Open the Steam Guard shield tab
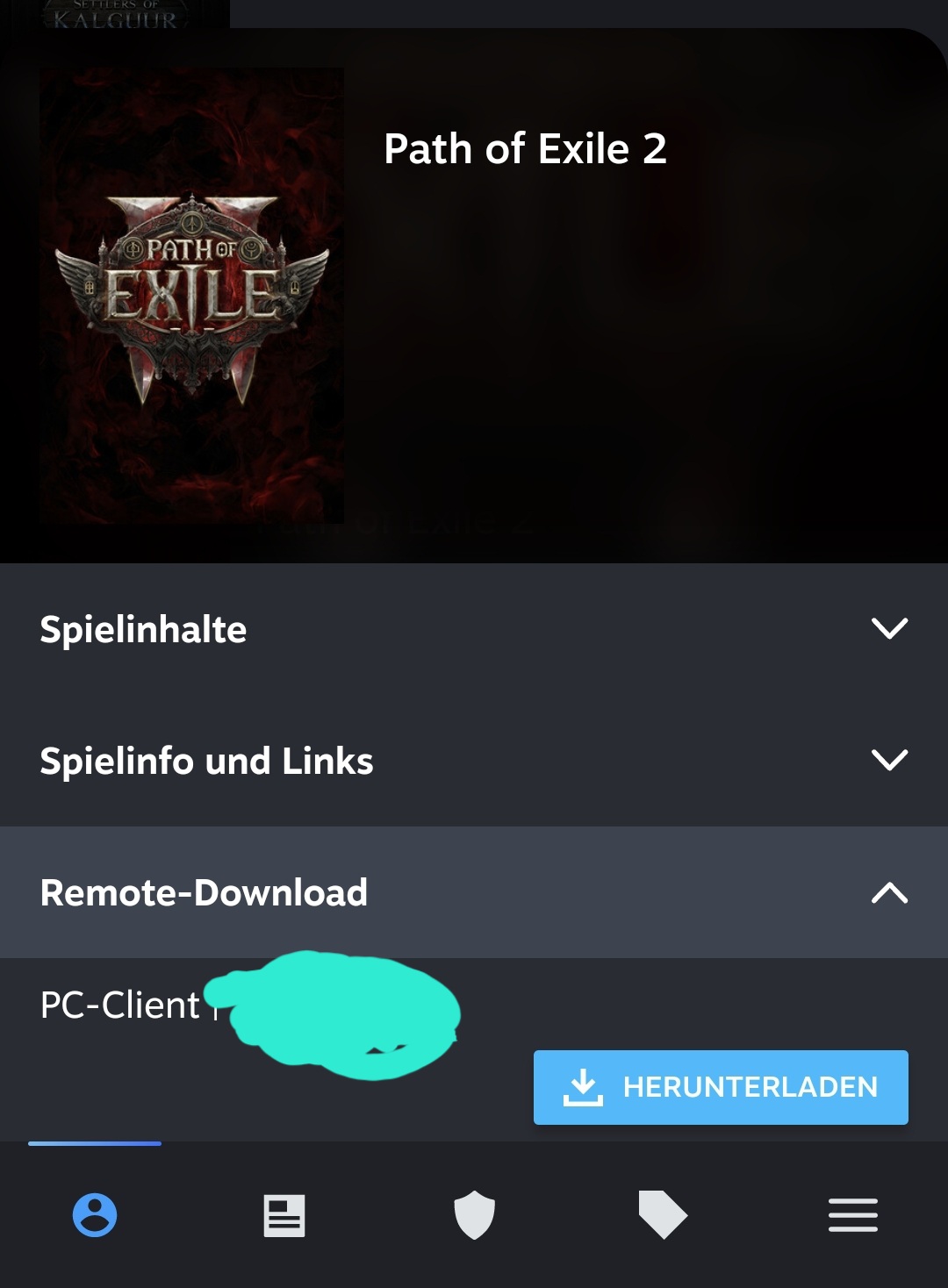This screenshot has width=948, height=1288. point(474,1215)
